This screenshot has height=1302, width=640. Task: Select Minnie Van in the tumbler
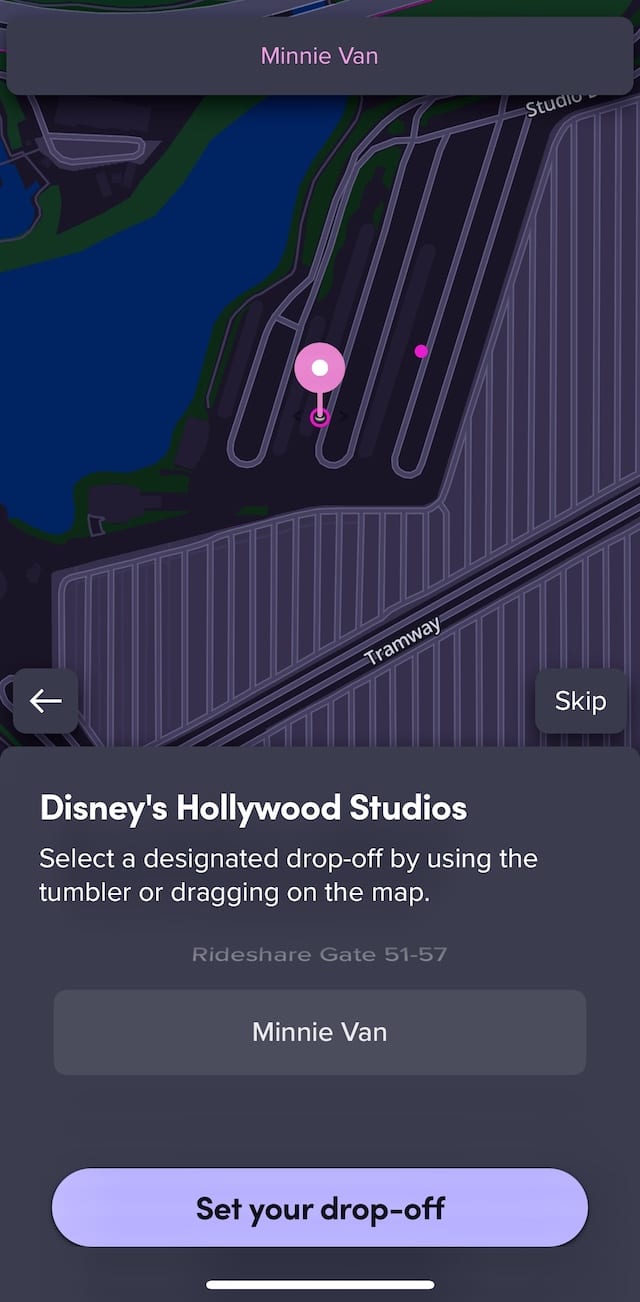pos(320,1032)
